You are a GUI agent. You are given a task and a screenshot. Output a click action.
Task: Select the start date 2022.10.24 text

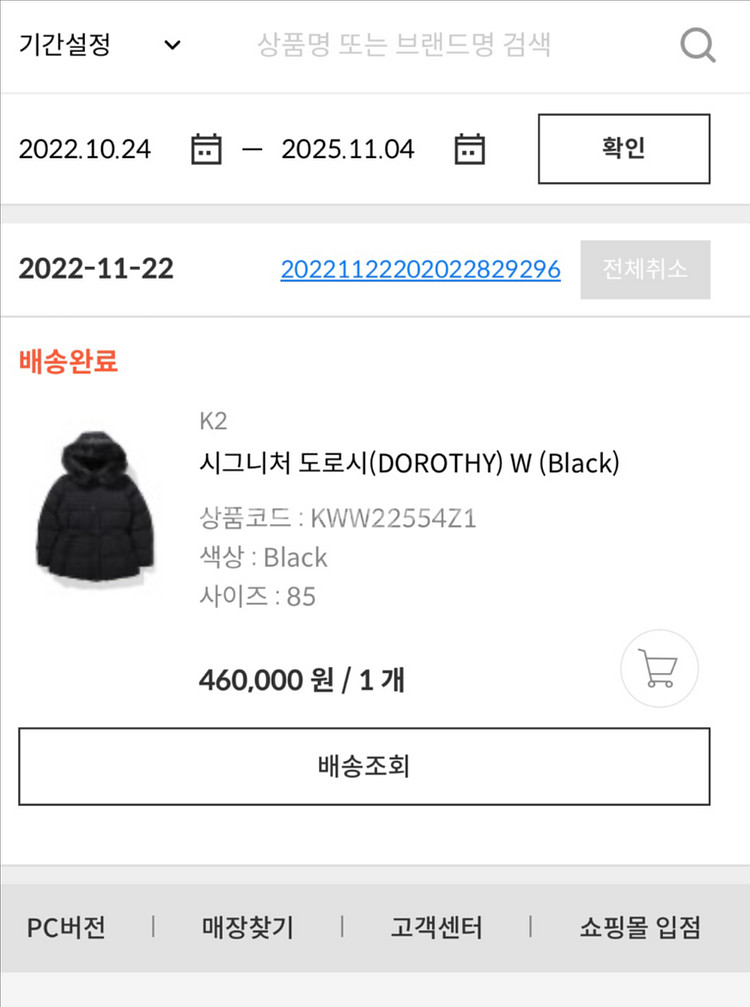(85, 149)
